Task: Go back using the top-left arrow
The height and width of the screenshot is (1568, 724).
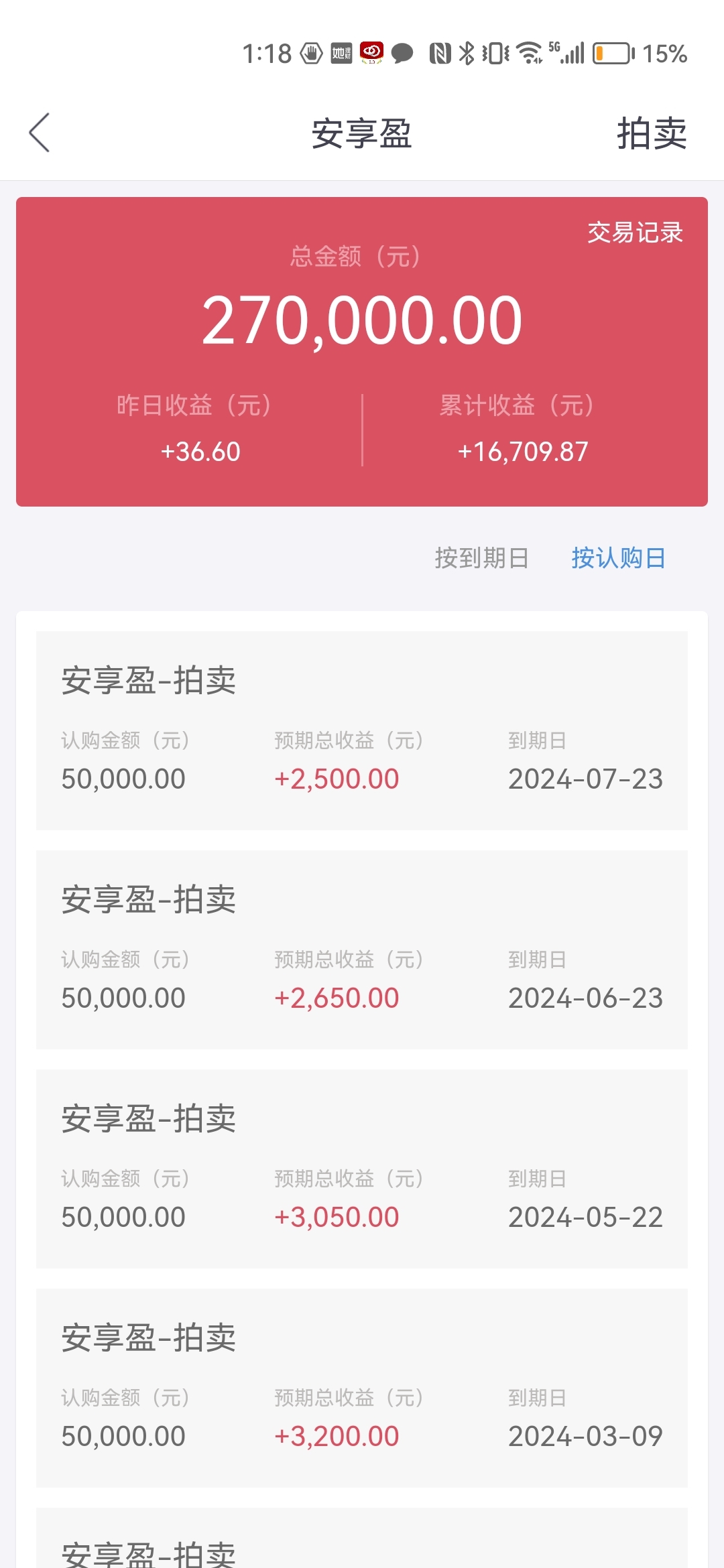Action: click(40, 133)
